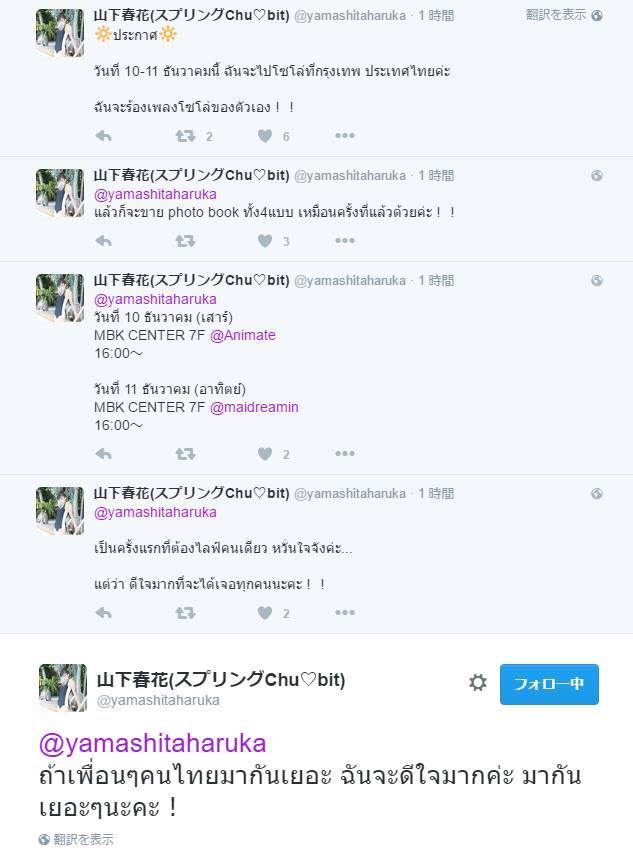Reply to the MBK CENTER schedule tweet
Viewport: 633px width, 852px height.
103,454
